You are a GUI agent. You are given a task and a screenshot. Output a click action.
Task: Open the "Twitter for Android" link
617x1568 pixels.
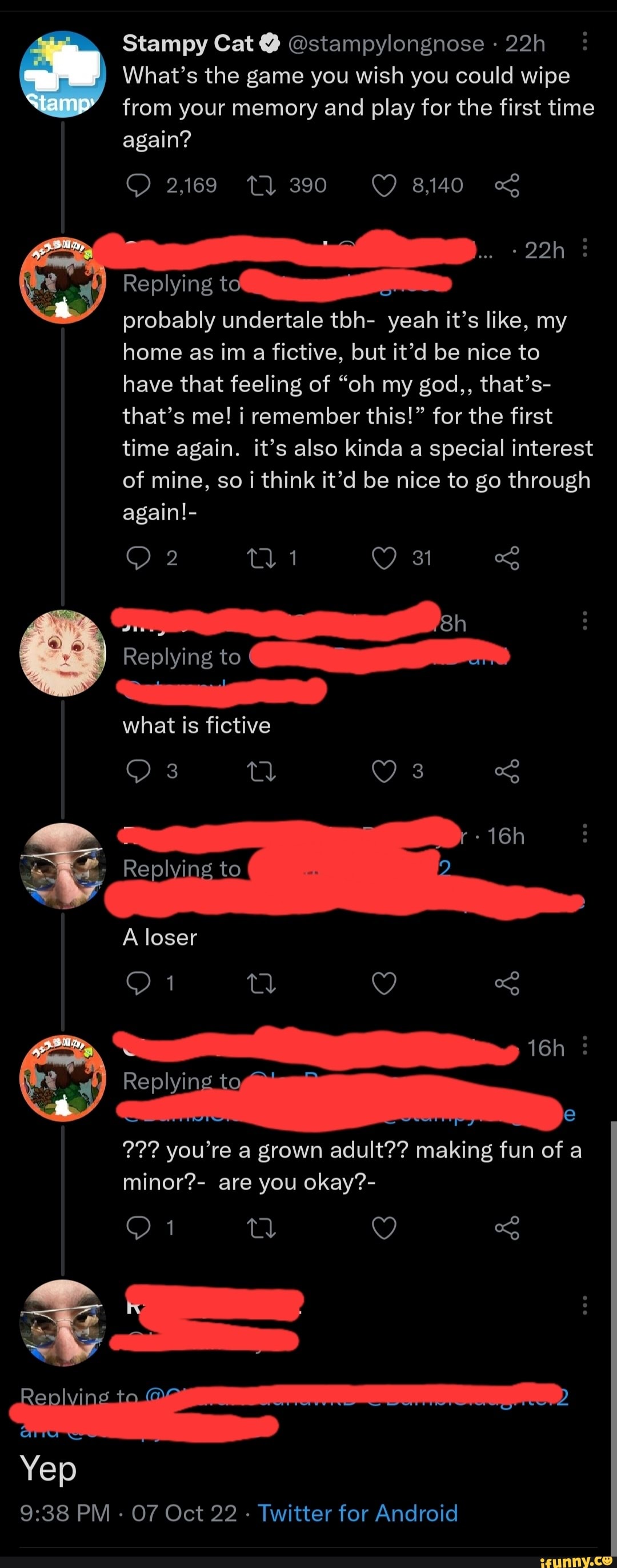(358, 1513)
